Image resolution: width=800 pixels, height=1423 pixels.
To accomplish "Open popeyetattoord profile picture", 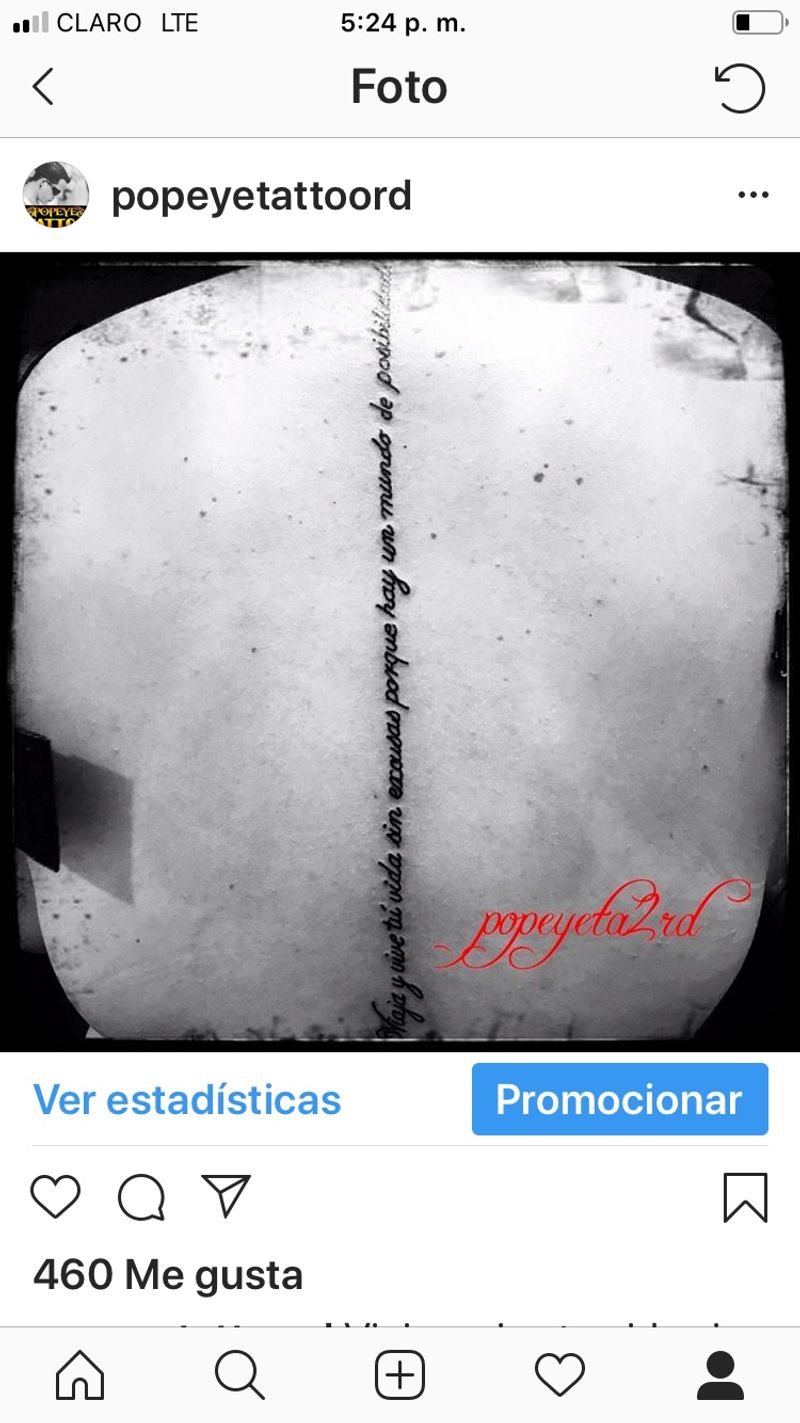I will [x=56, y=194].
